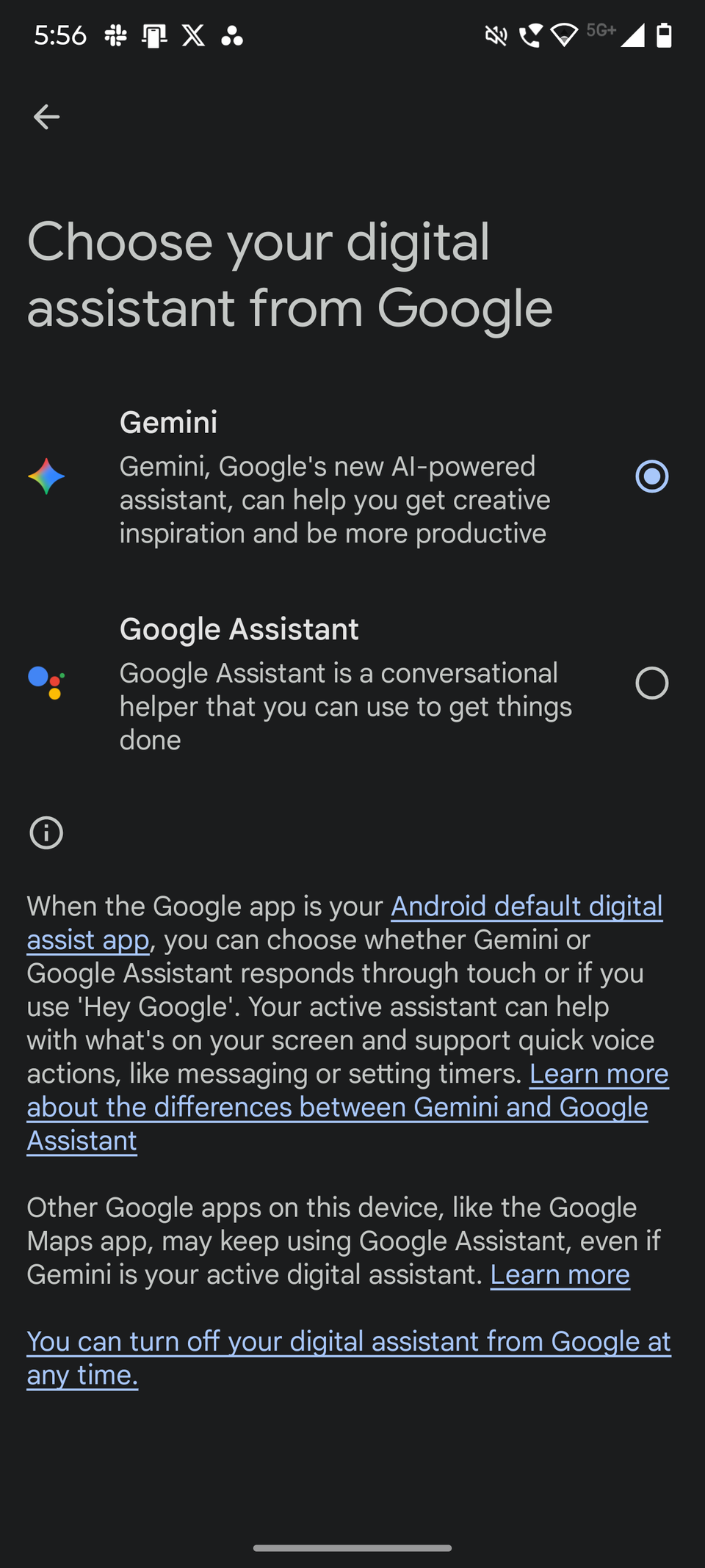Open the Android default digital assist app link
Screen dimensions: 705x1568
526,906
